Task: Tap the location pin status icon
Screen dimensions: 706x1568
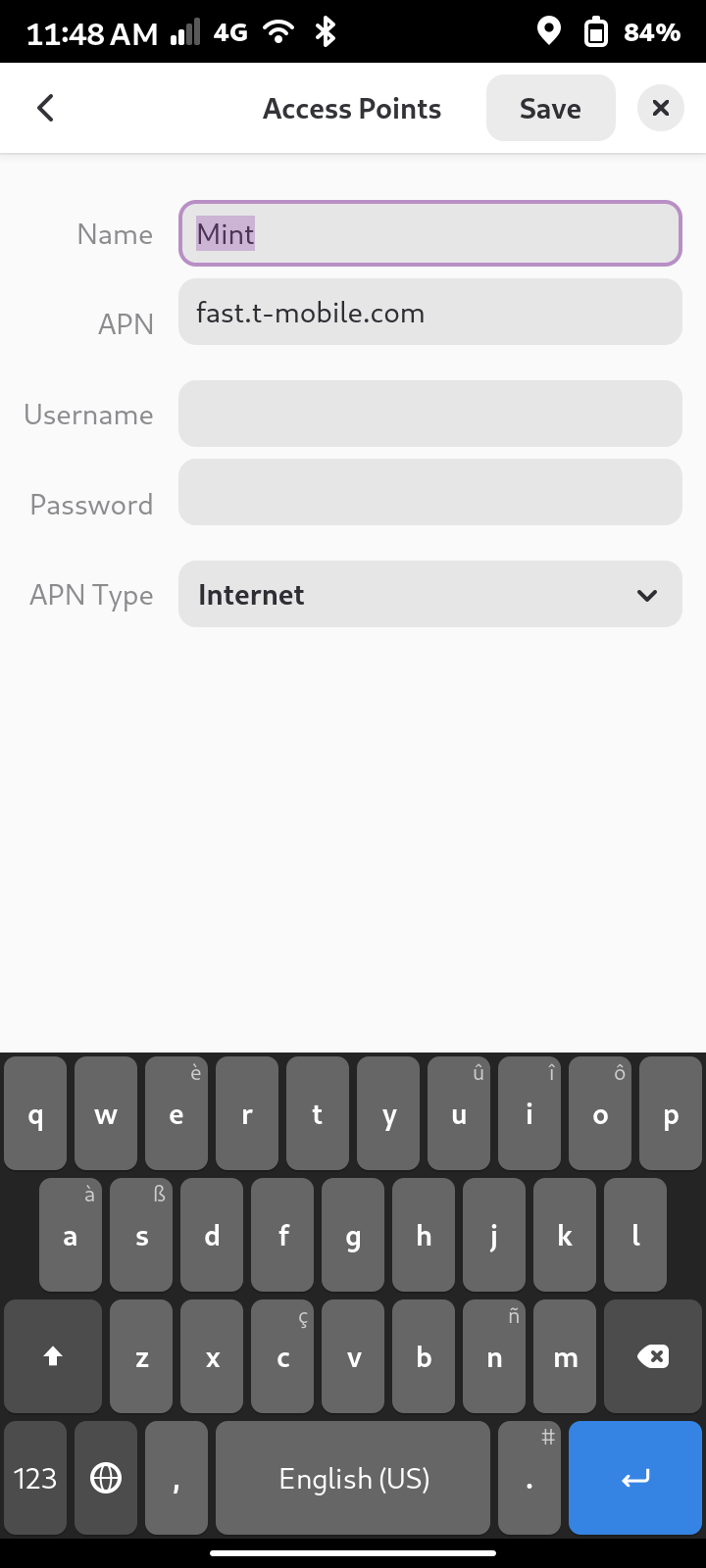Action: click(548, 30)
